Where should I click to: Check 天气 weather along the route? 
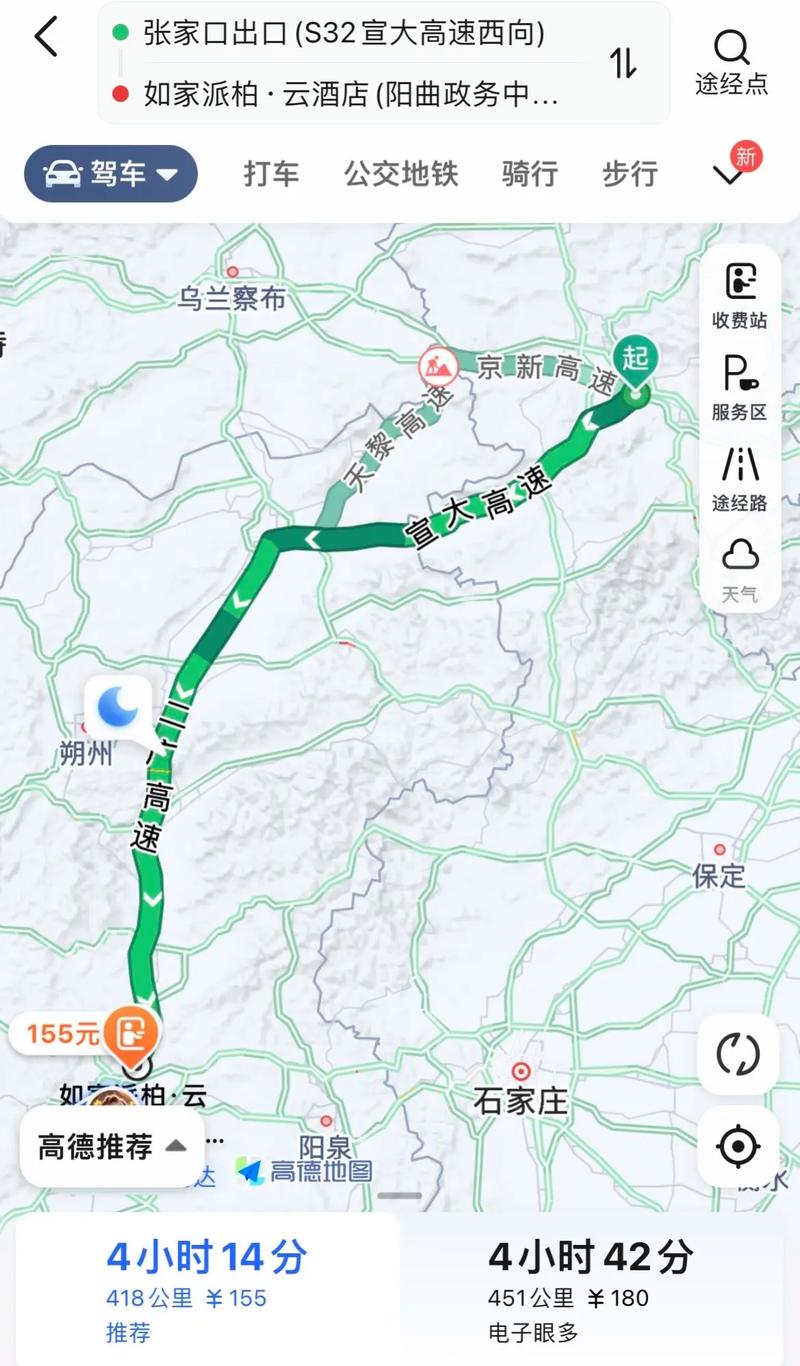(x=739, y=569)
